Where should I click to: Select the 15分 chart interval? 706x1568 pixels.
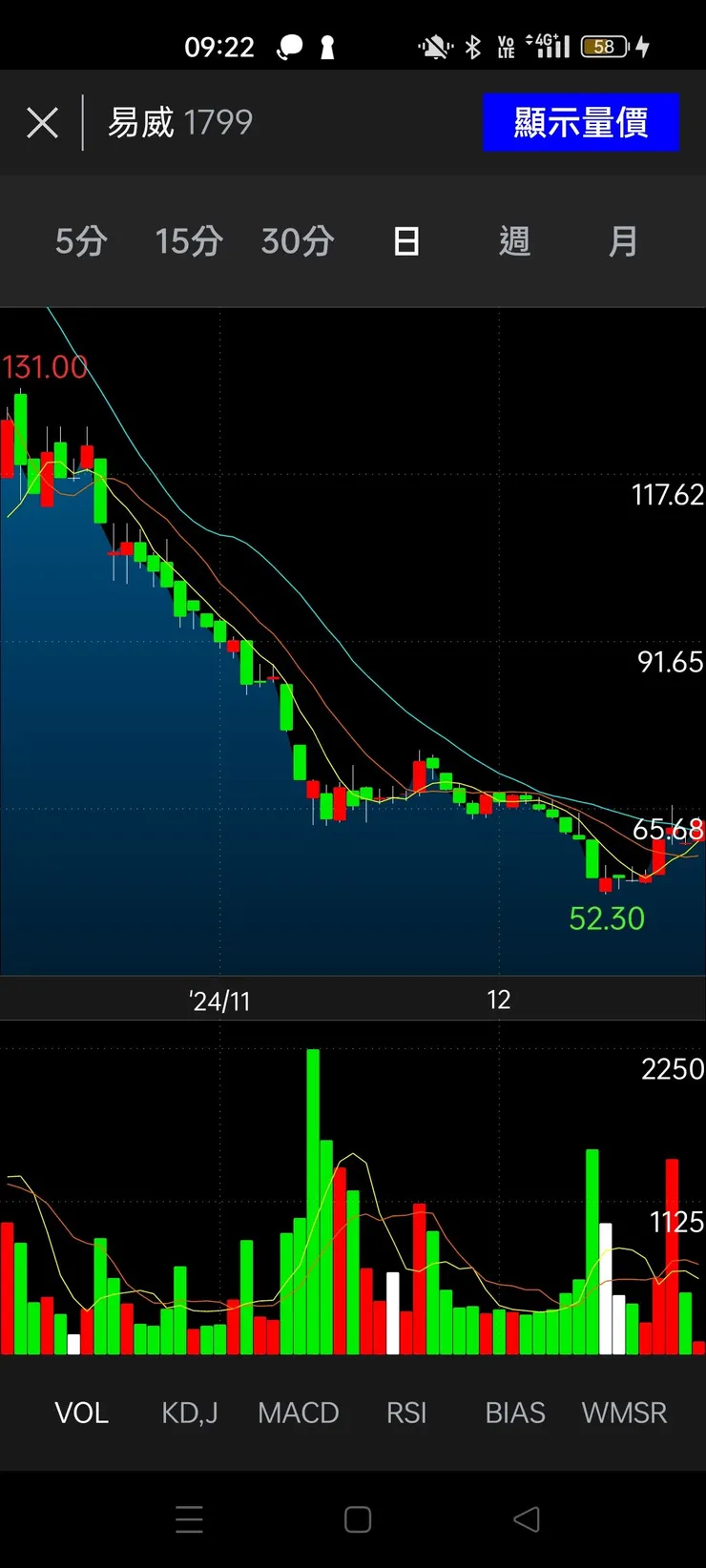pos(189,241)
